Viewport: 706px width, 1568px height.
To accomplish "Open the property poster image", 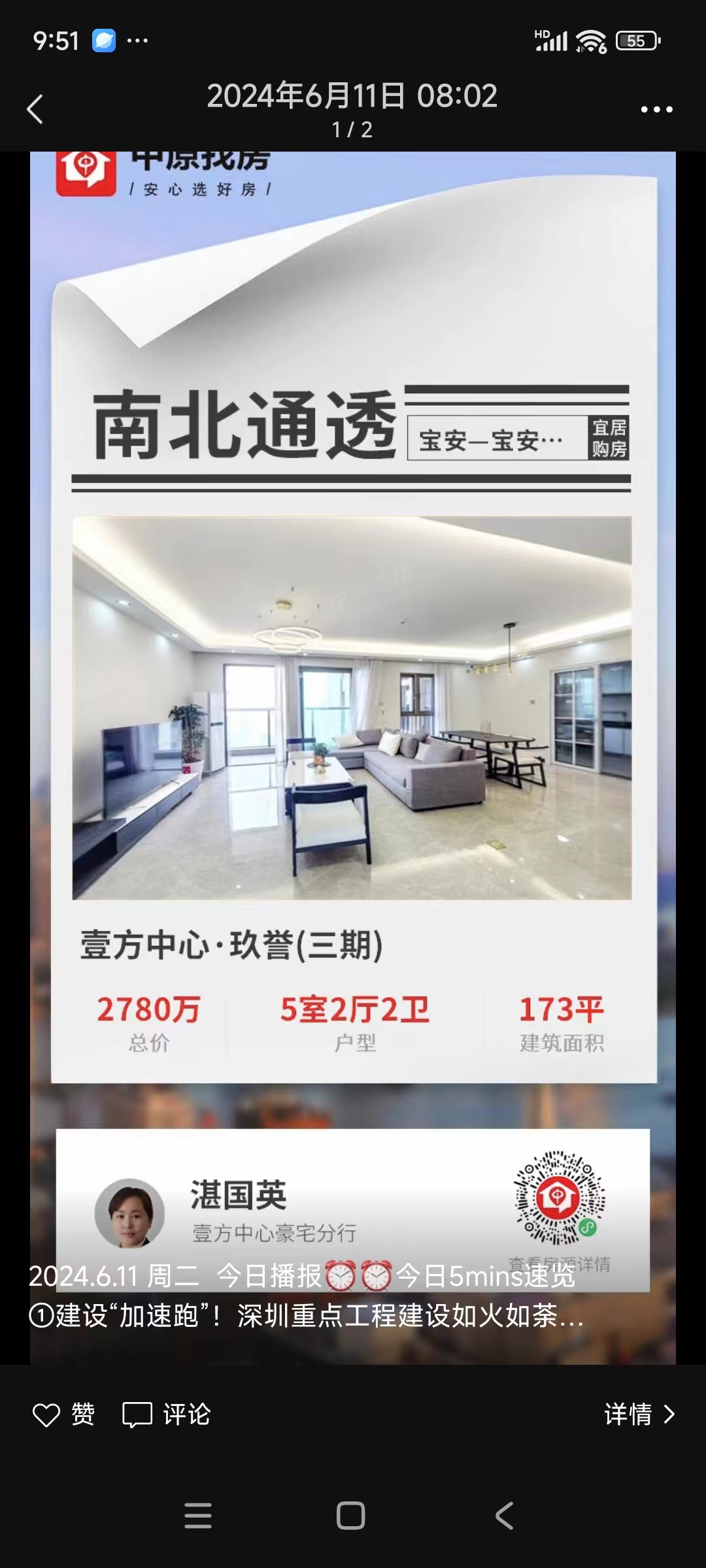I will pos(353,653).
